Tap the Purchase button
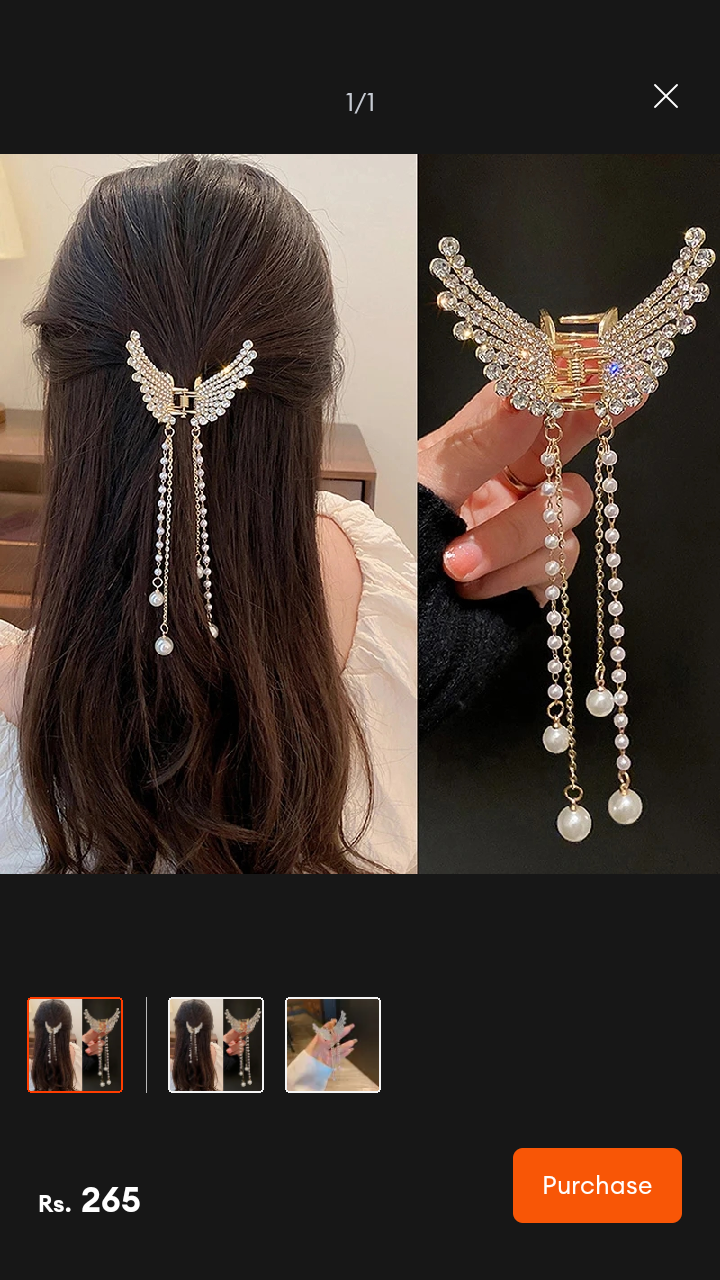 tap(597, 1185)
